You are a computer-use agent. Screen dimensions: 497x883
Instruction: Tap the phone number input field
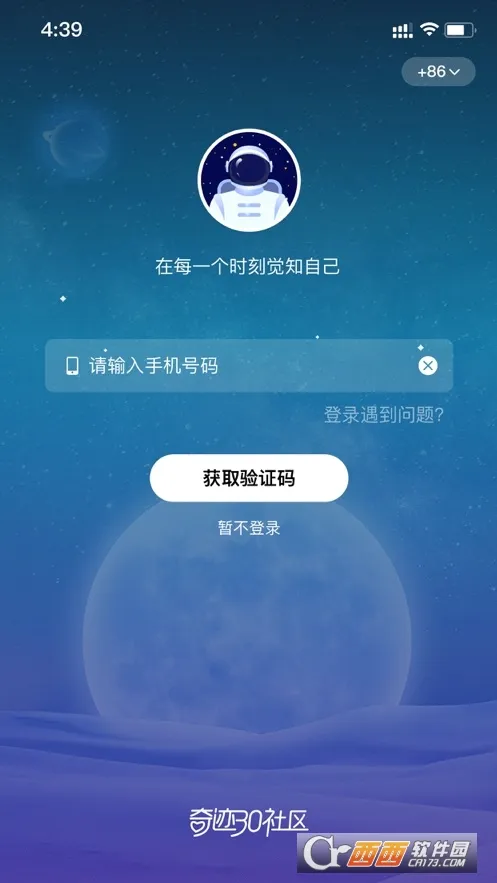[249, 366]
